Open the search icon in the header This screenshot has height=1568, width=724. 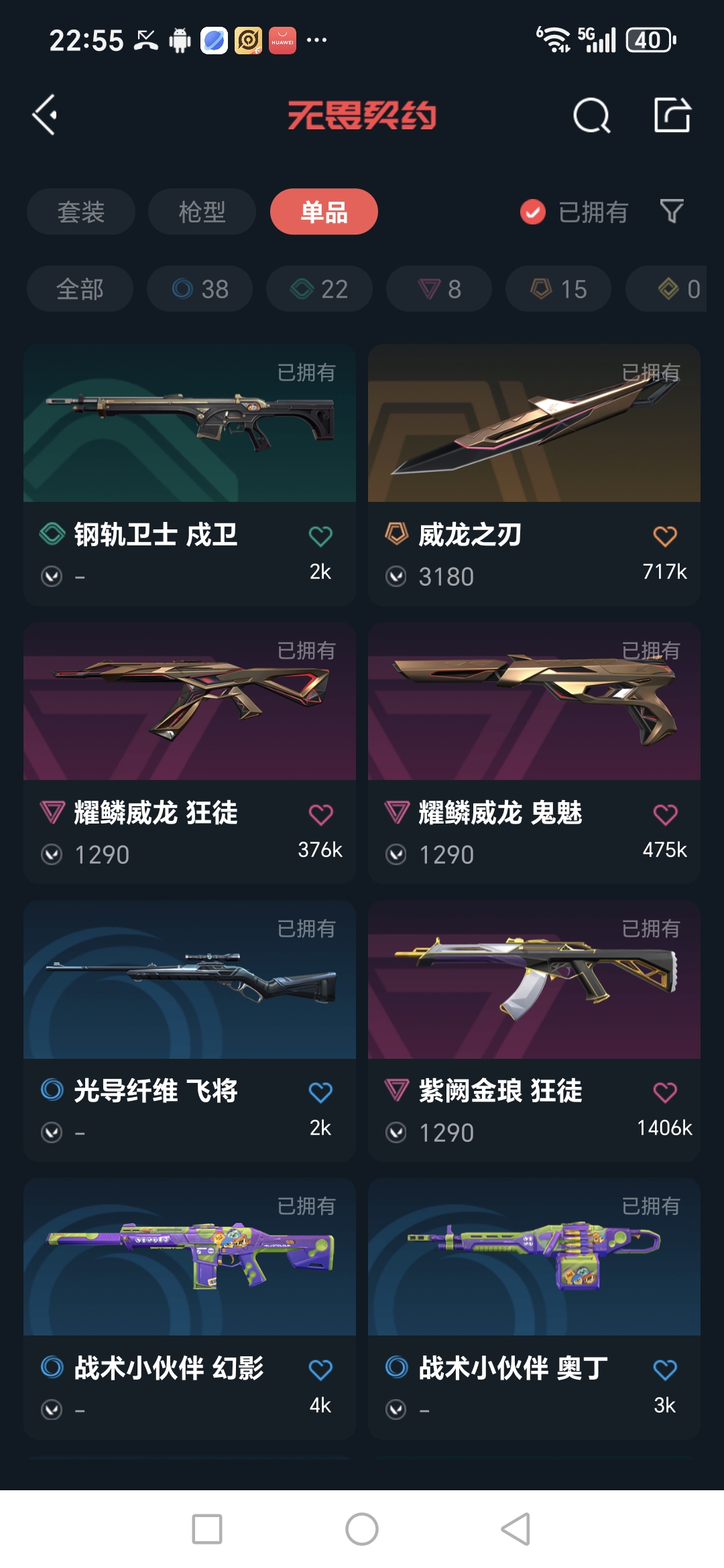click(591, 116)
